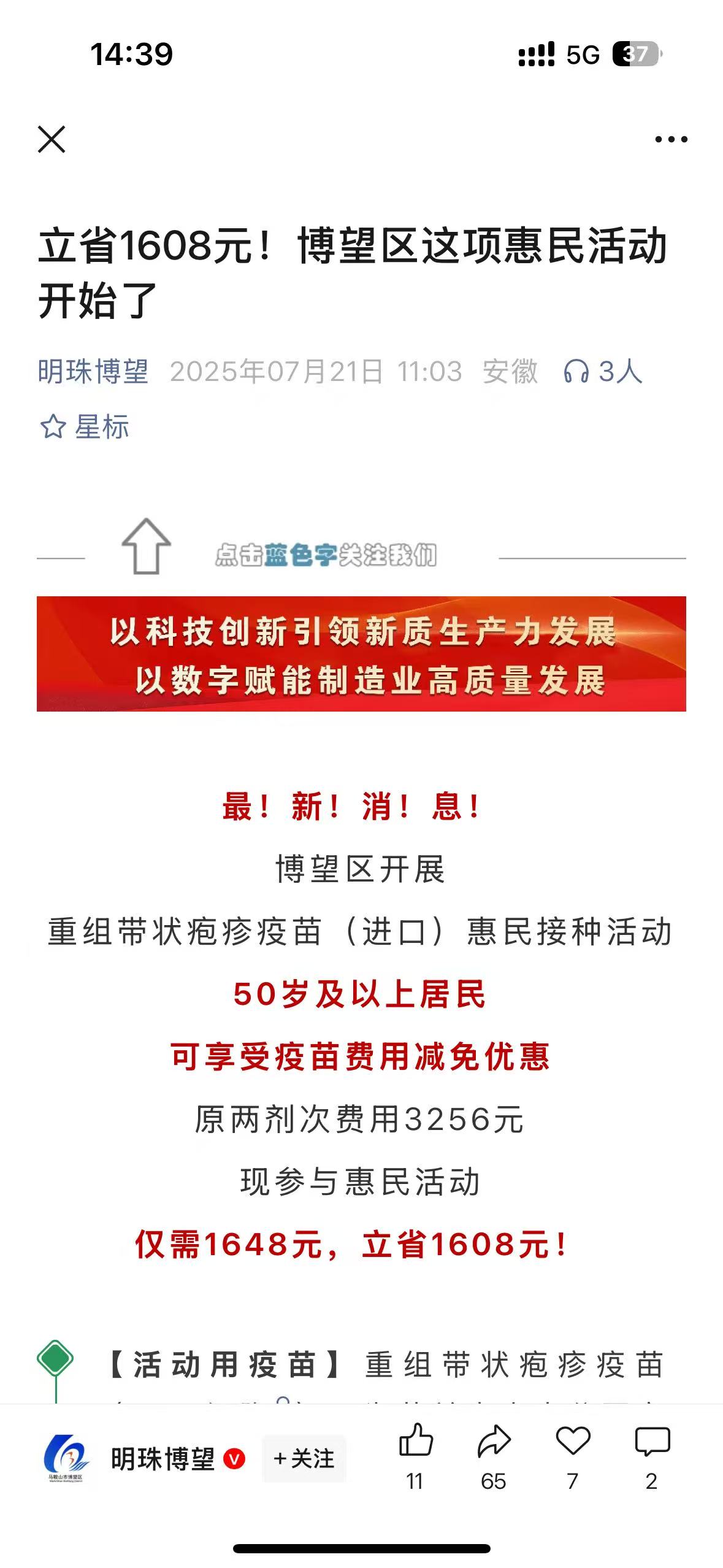
Task: Open the 明珠博望 profile from the bottom bar
Action: [x=162, y=1459]
